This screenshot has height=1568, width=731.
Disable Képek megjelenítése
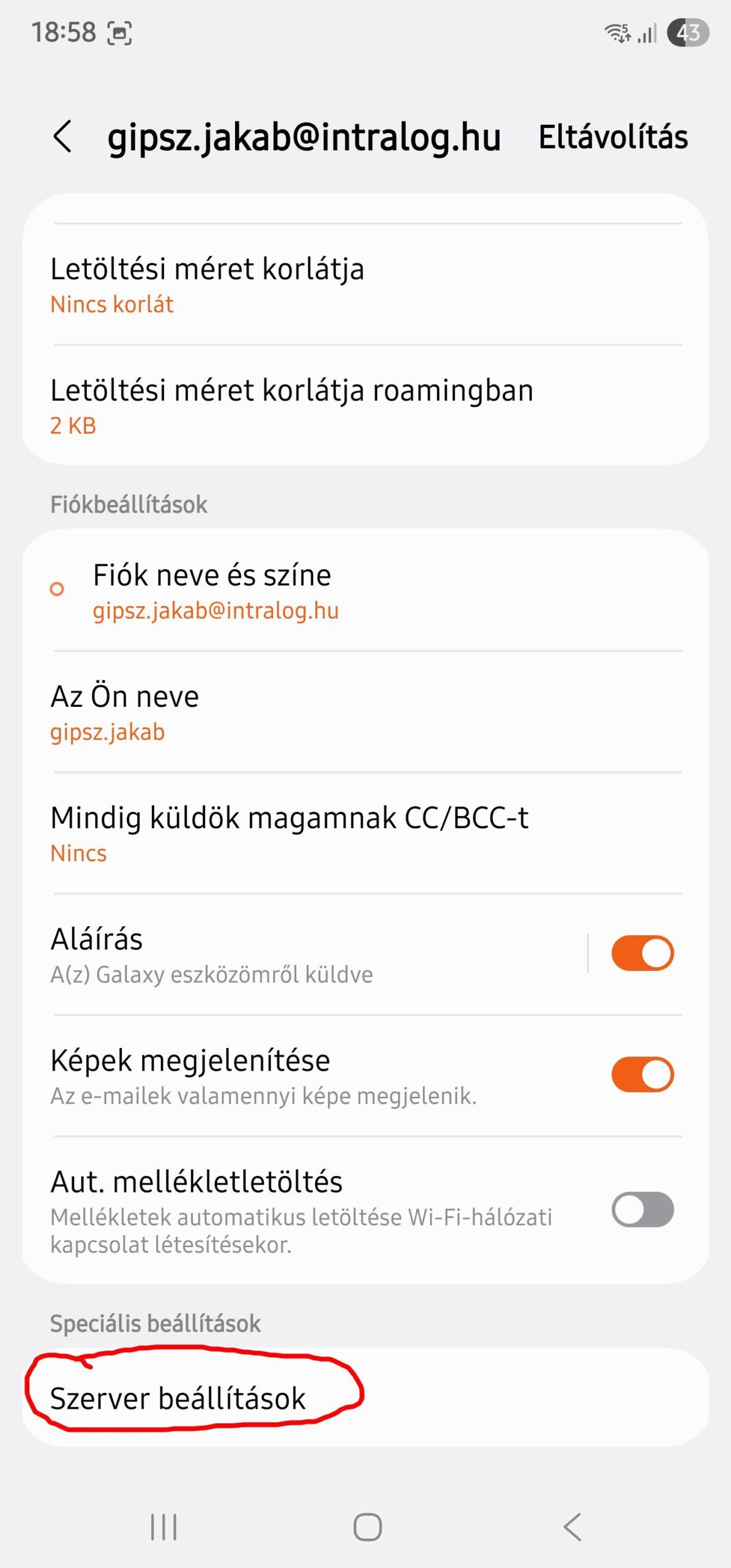tap(642, 1074)
